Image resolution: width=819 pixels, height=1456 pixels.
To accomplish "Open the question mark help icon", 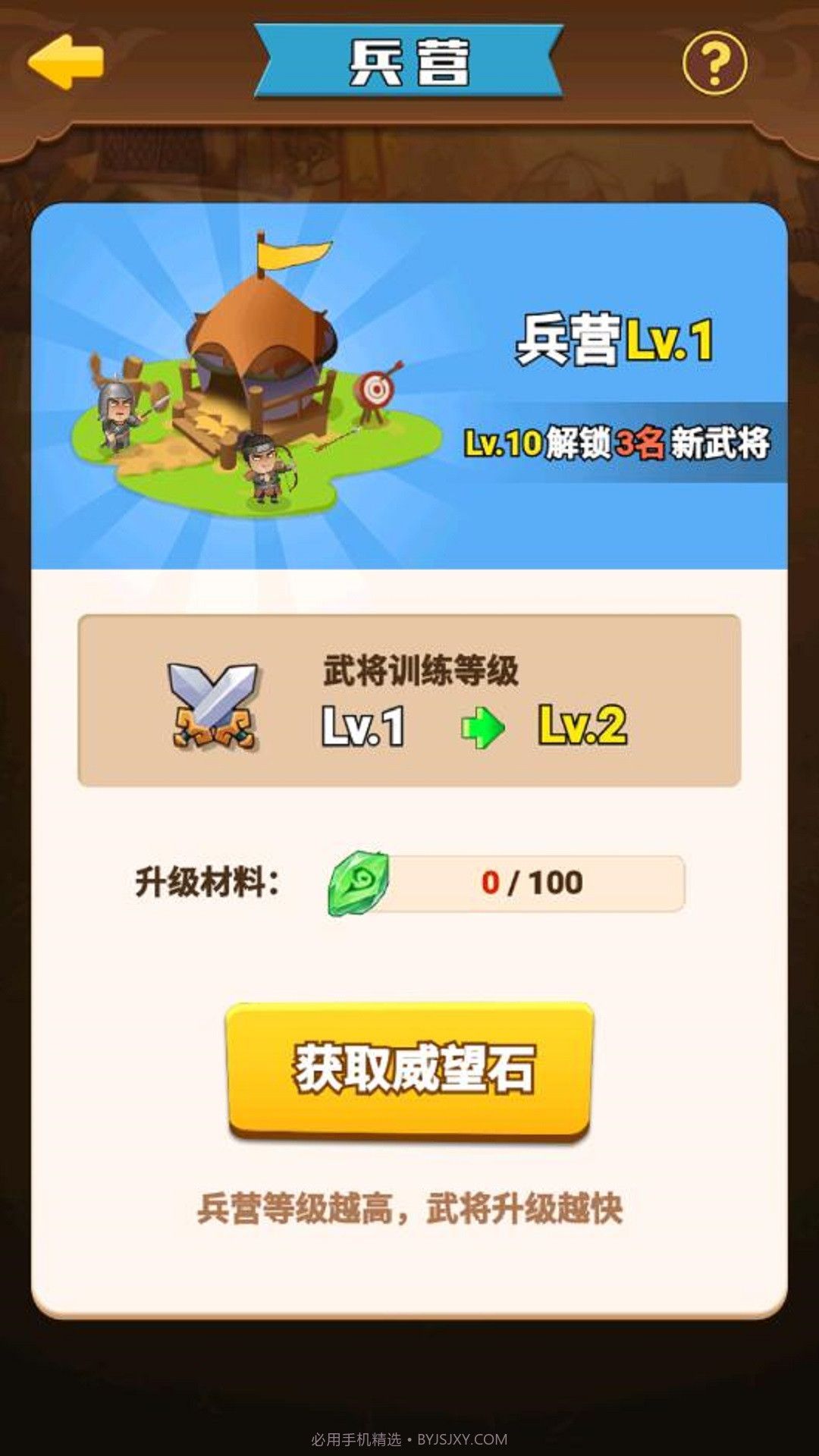I will click(x=714, y=64).
